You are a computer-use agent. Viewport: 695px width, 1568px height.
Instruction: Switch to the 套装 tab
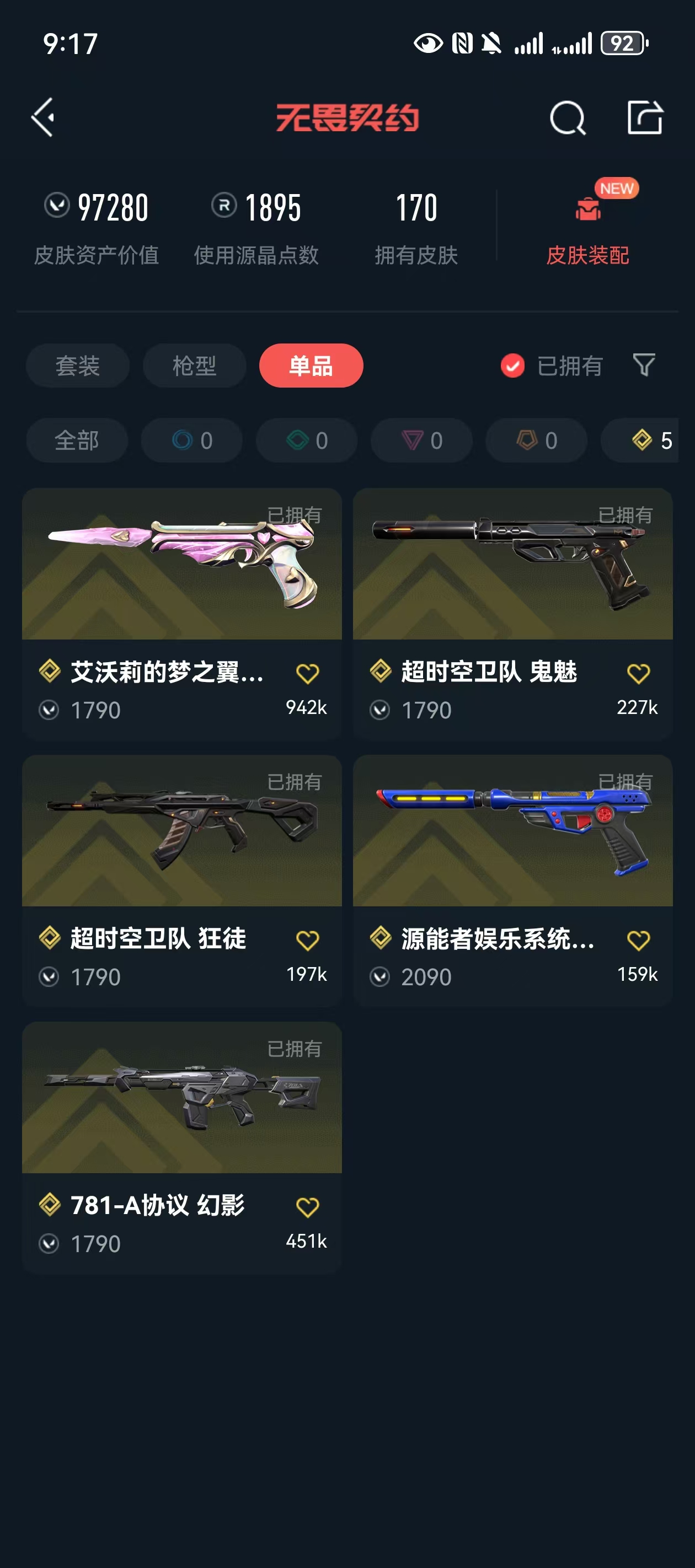(x=77, y=366)
